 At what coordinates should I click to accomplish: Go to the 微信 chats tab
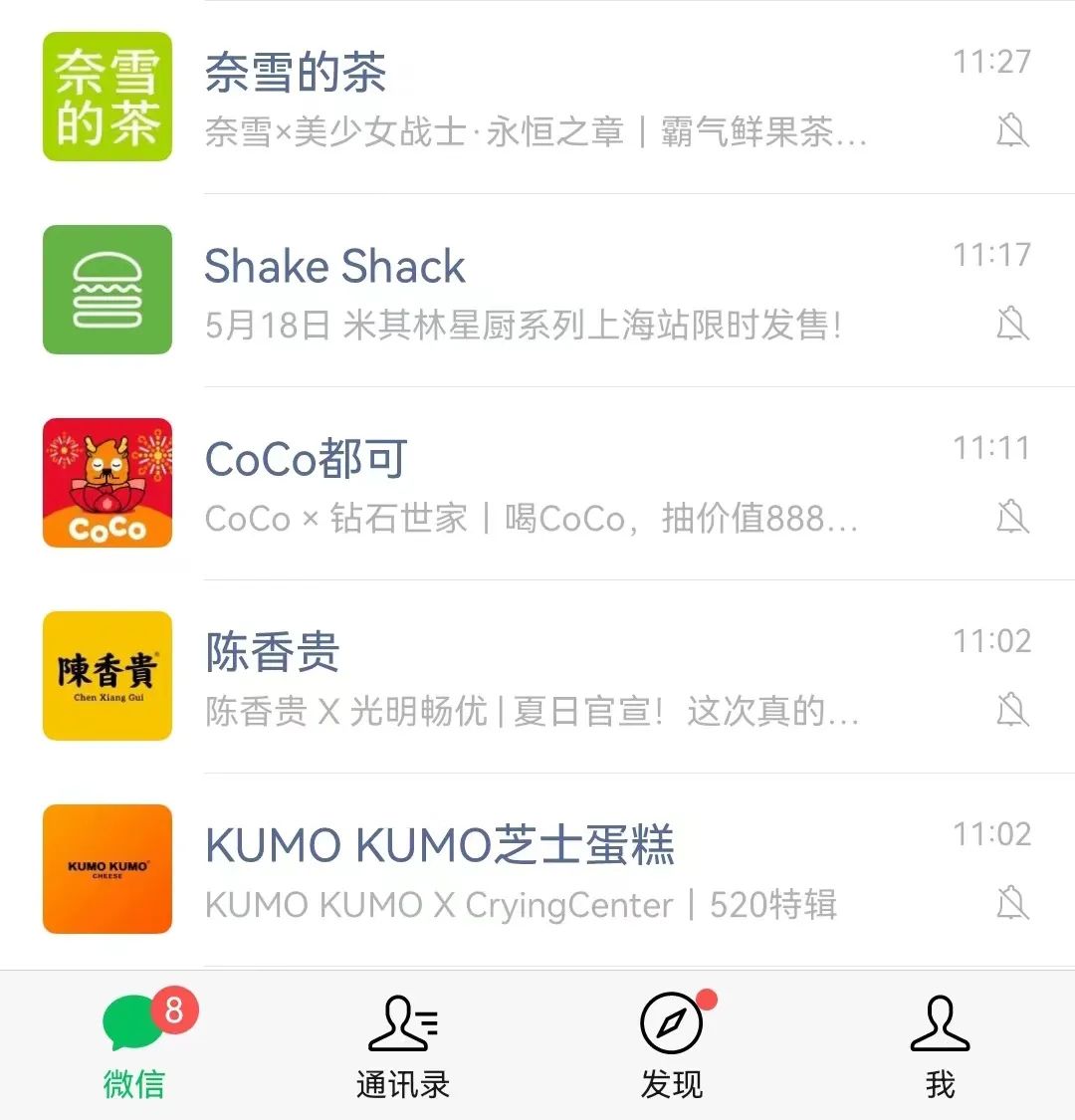point(134,1045)
